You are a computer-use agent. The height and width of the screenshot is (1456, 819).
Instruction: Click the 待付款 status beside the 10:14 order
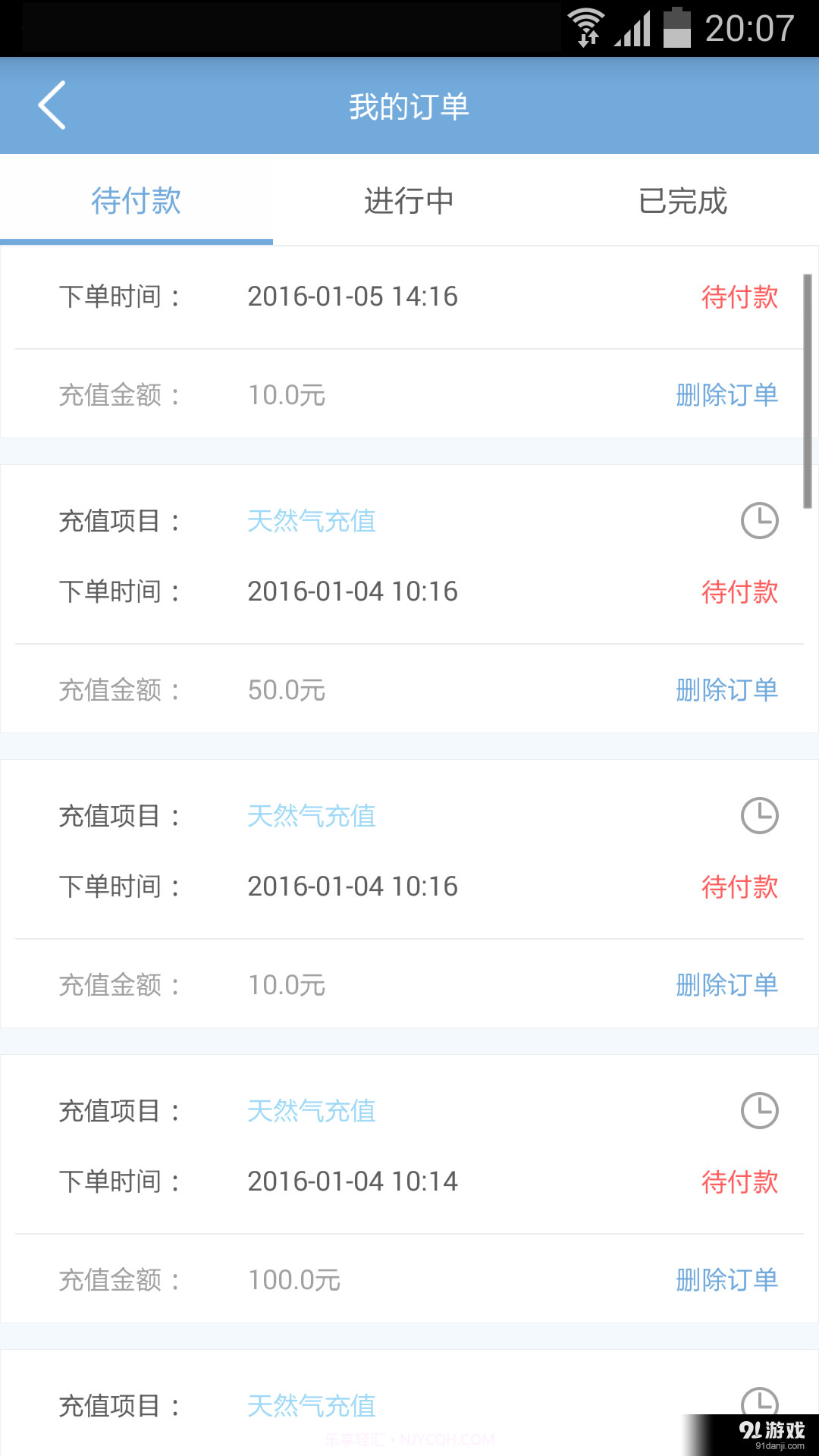click(x=739, y=1181)
